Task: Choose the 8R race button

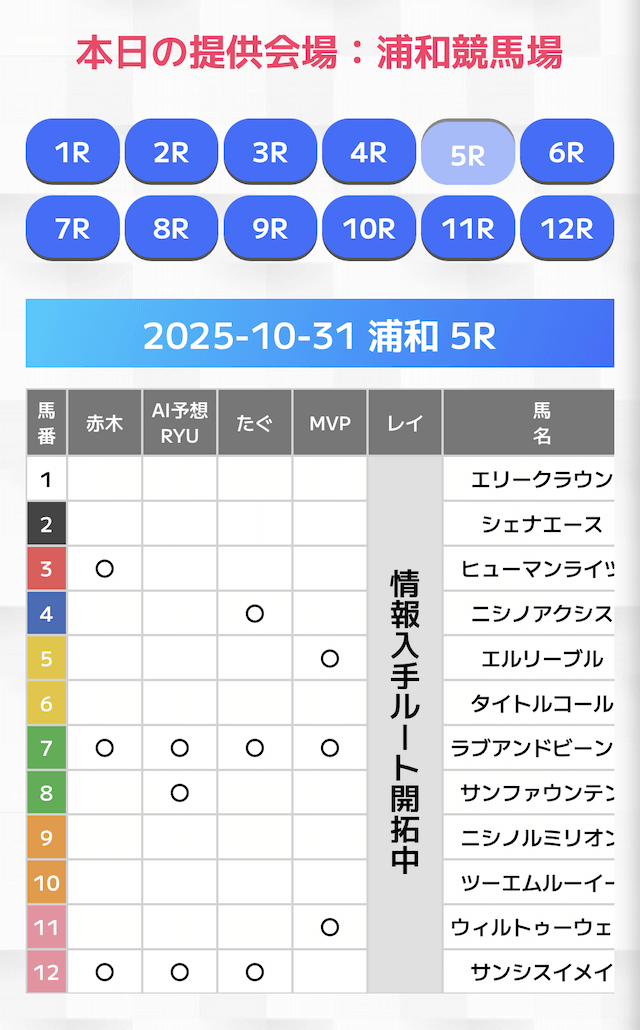Action: point(171,228)
